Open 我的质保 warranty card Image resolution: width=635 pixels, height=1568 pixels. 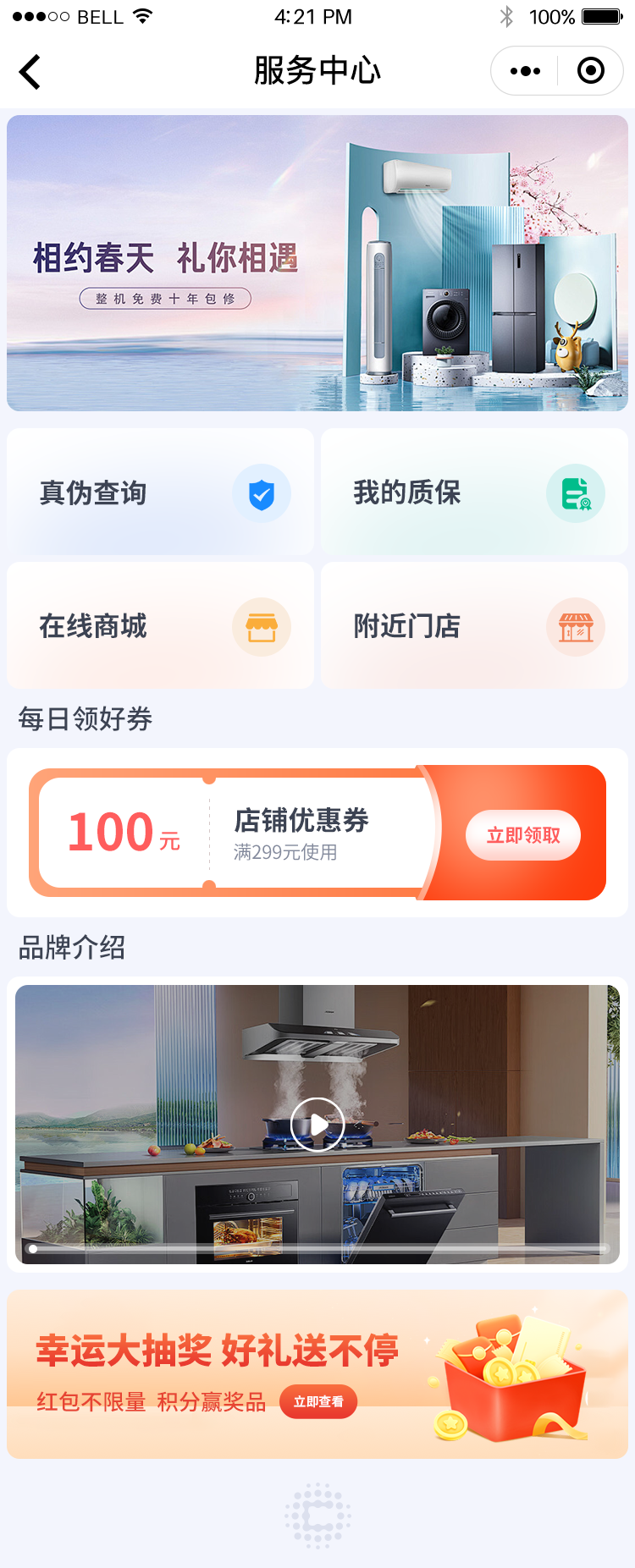click(474, 492)
